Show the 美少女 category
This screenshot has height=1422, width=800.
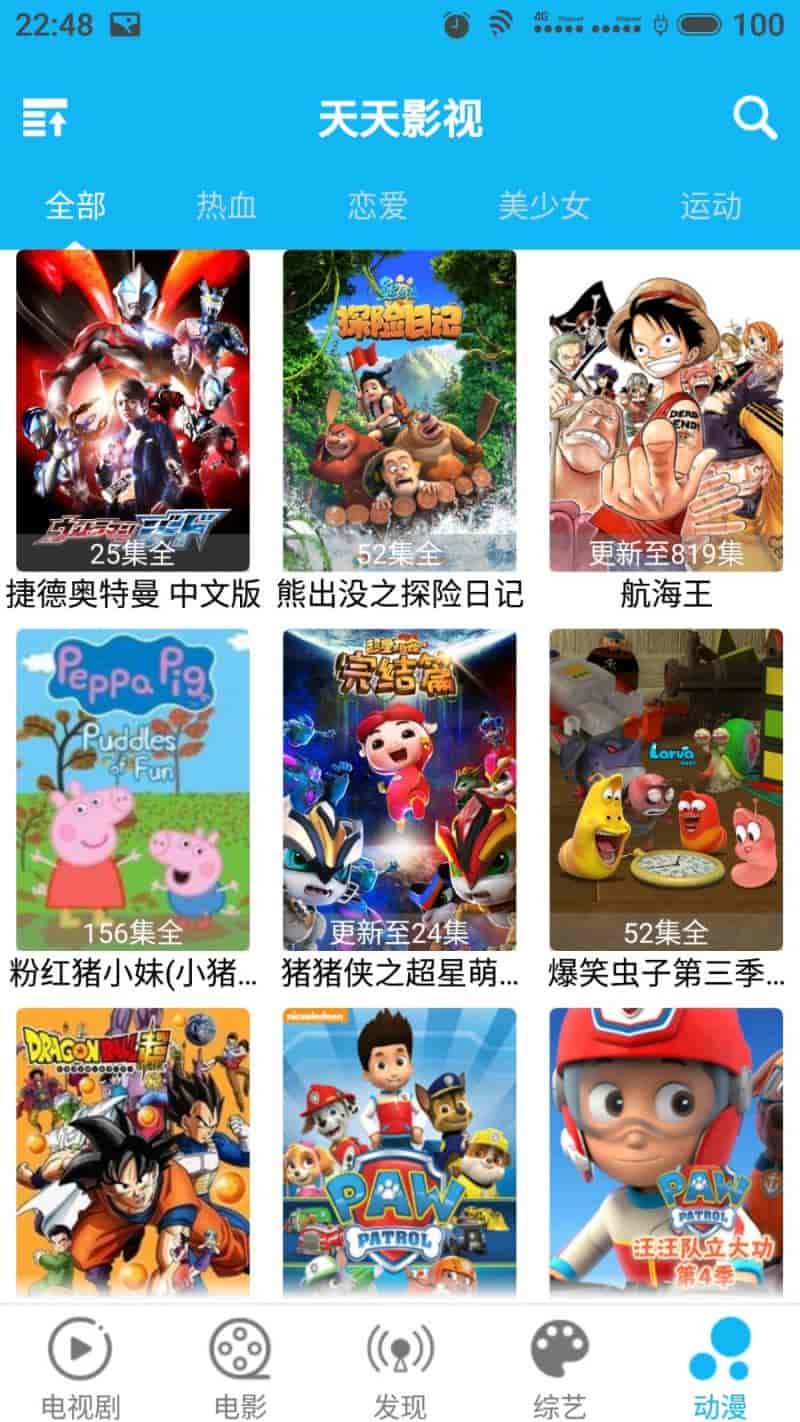click(x=544, y=206)
